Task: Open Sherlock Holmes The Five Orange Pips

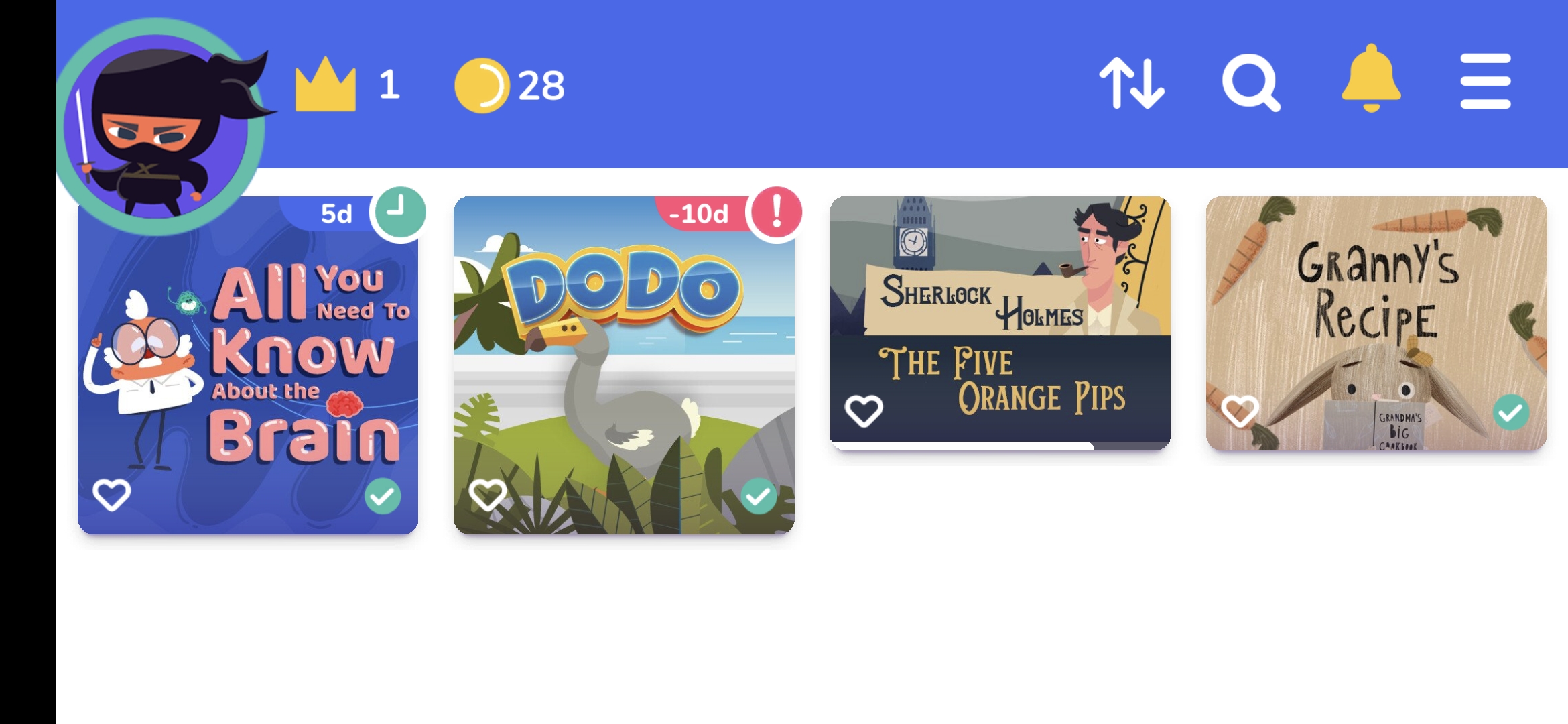Action: pyautogui.click(x=1000, y=315)
